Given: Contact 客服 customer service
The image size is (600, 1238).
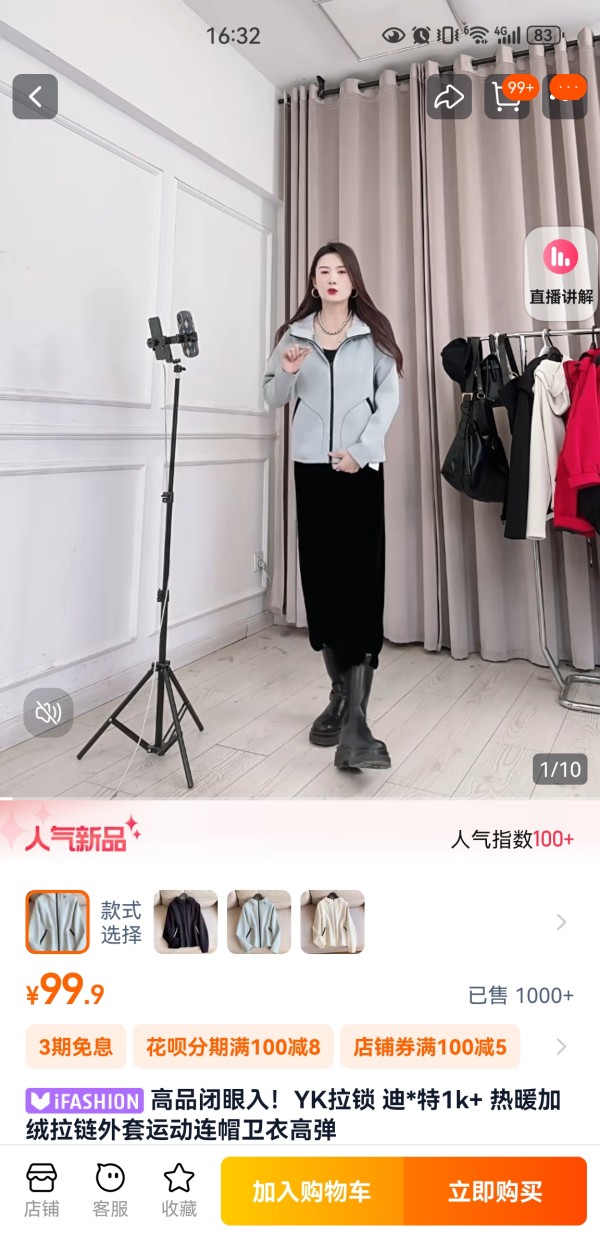Looking at the screenshot, I should pos(110,1190).
